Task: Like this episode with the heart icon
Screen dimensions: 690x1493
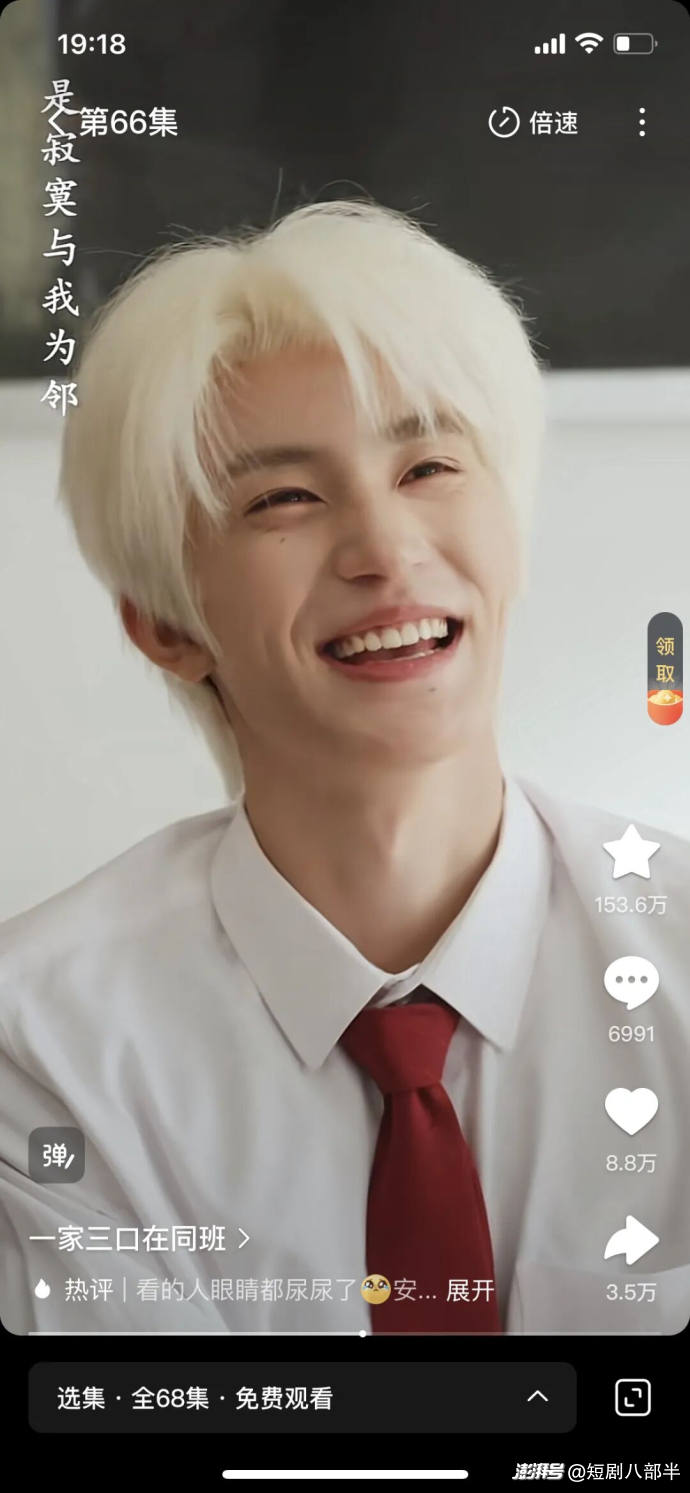Action: pyautogui.click(x=631, y=1112)
